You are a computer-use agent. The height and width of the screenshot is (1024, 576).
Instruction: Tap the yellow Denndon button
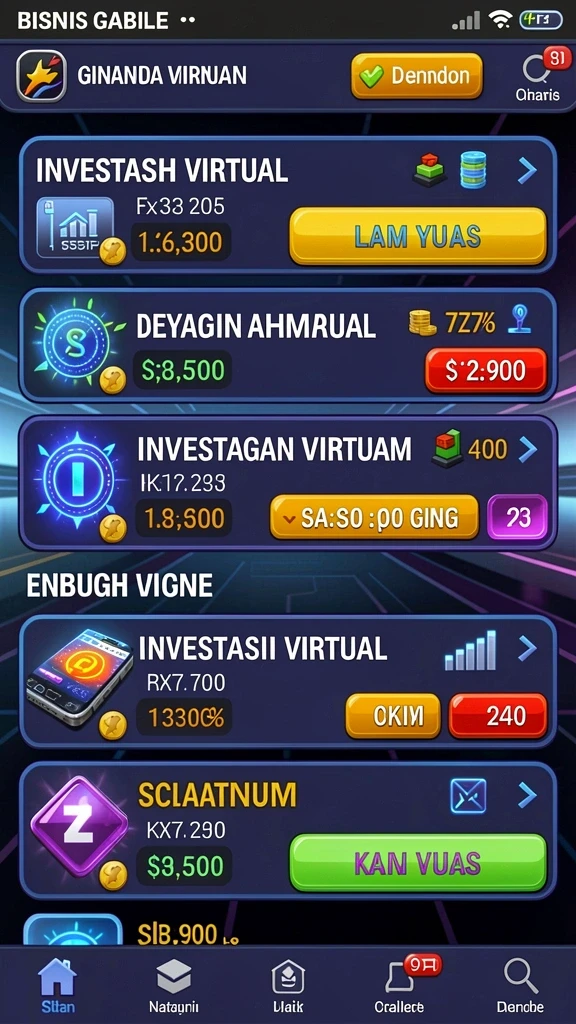(x=417, y=76)
